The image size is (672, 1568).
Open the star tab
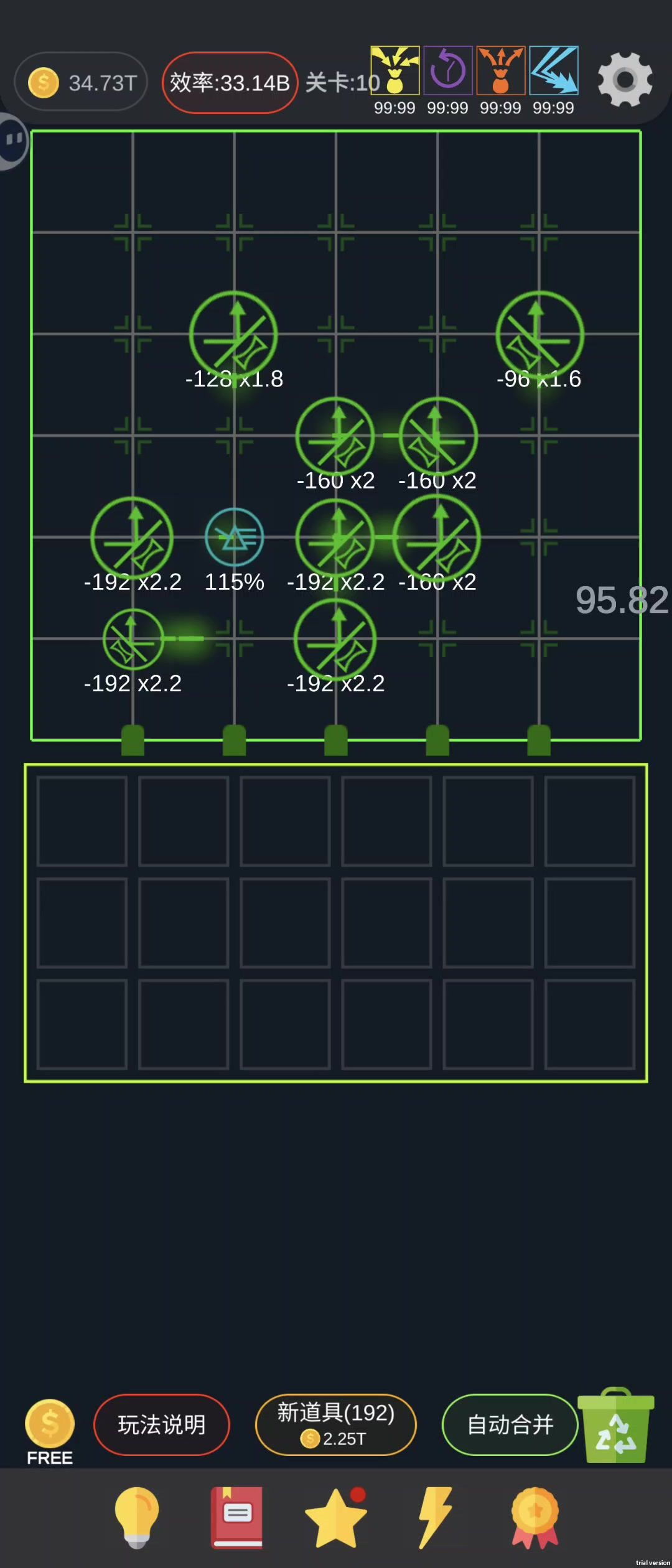click(336, 1518)
